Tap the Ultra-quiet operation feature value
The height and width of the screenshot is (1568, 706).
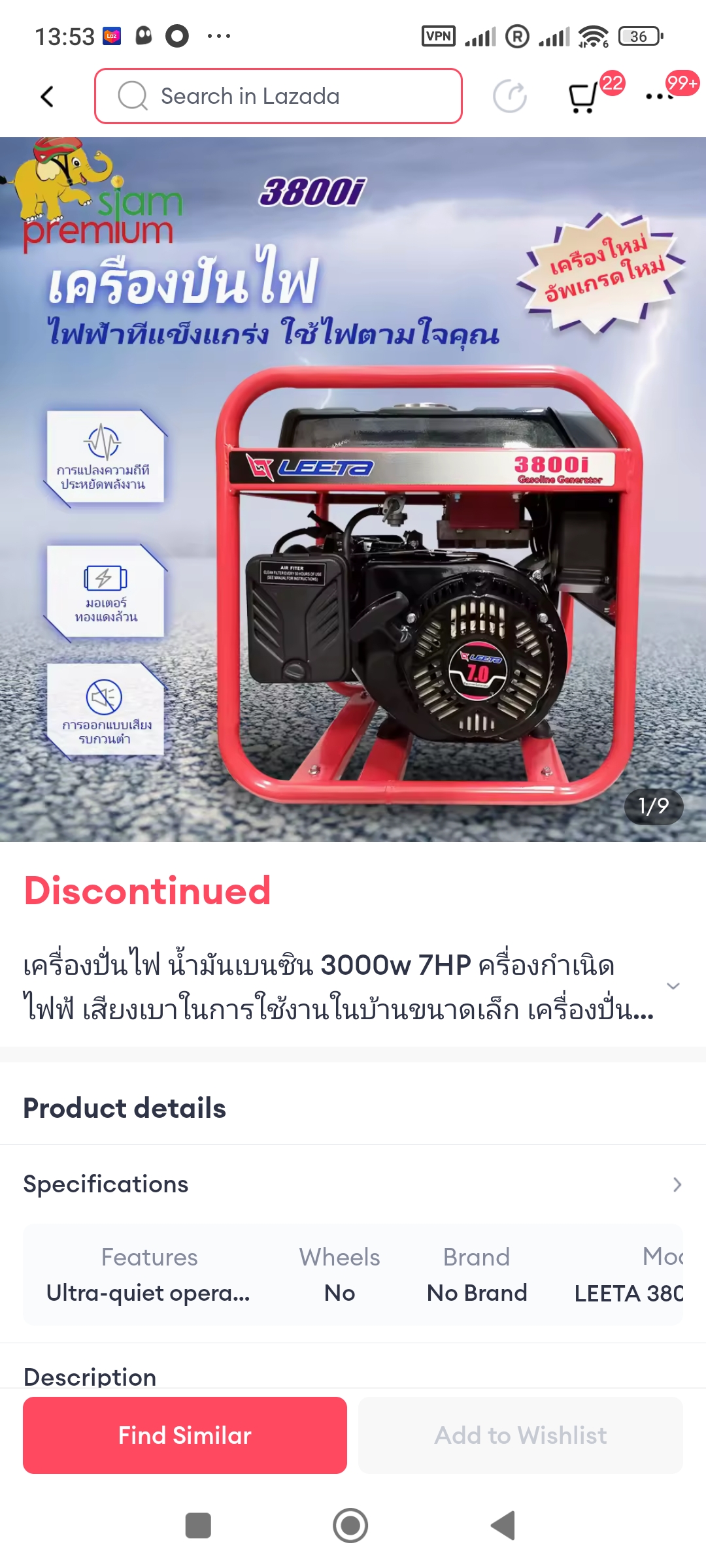click(149, 1292)
